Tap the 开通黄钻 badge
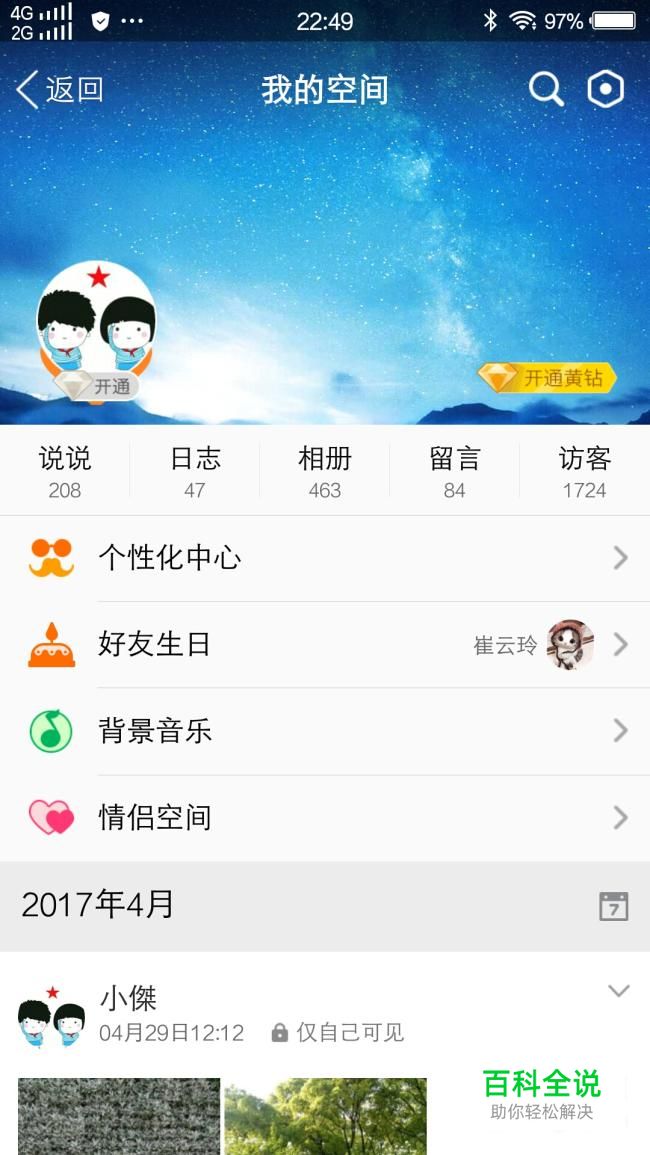Image resolution: width=650 pixels, height=1155 pixels. (x=546, y=378)
